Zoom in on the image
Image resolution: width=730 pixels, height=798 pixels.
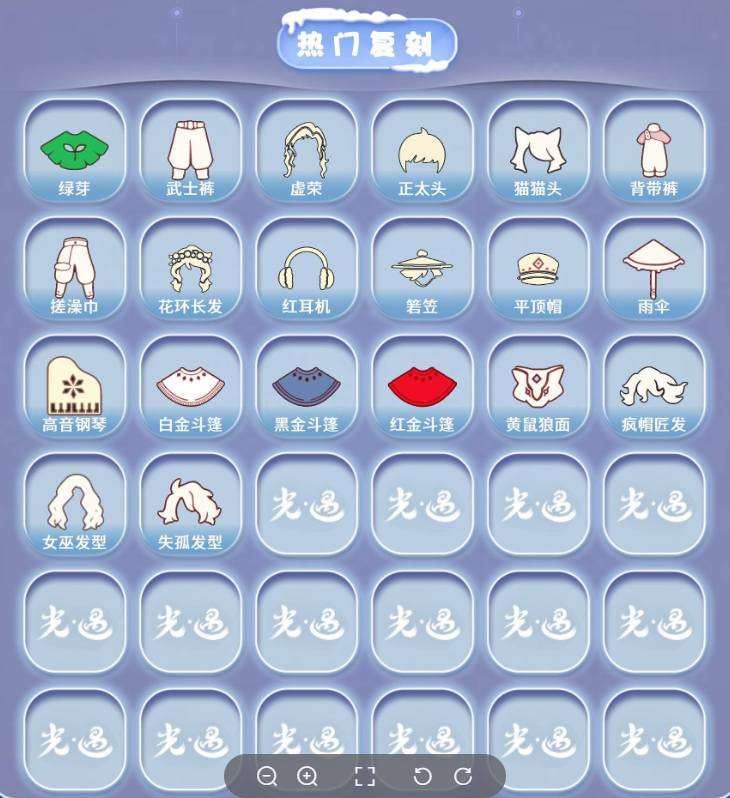pyautogui.click(x=308, y=776)
